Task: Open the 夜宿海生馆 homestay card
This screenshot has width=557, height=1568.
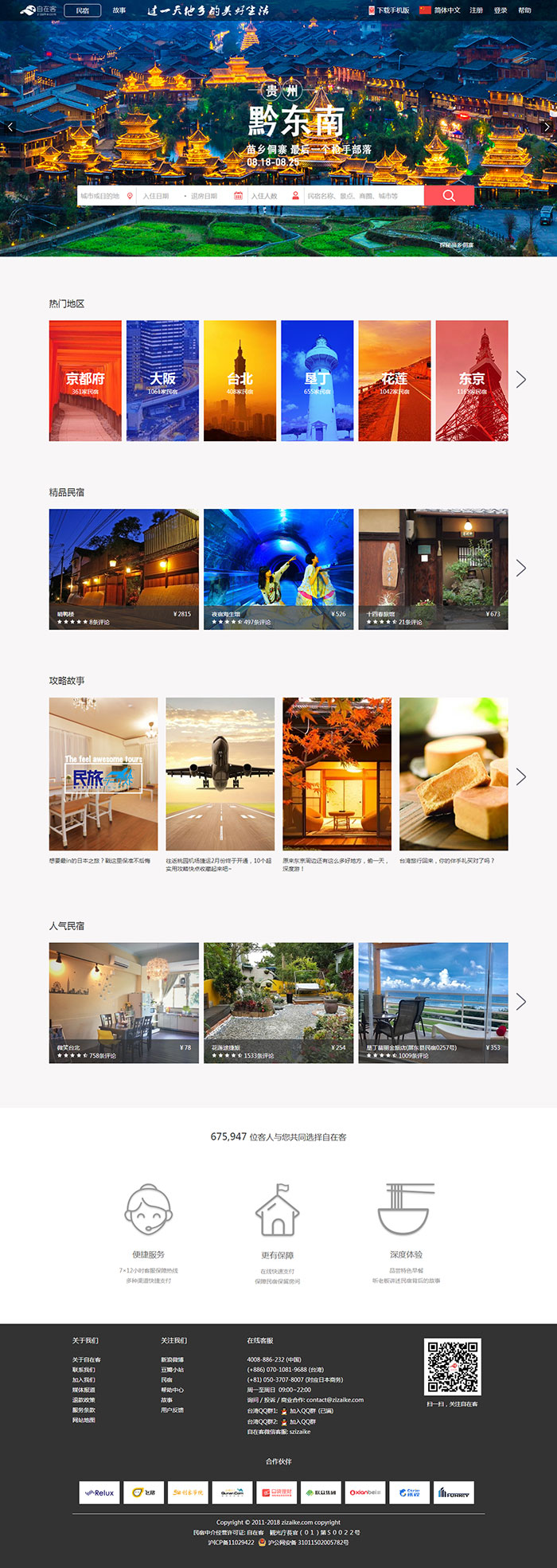Action: click(278, 569)
